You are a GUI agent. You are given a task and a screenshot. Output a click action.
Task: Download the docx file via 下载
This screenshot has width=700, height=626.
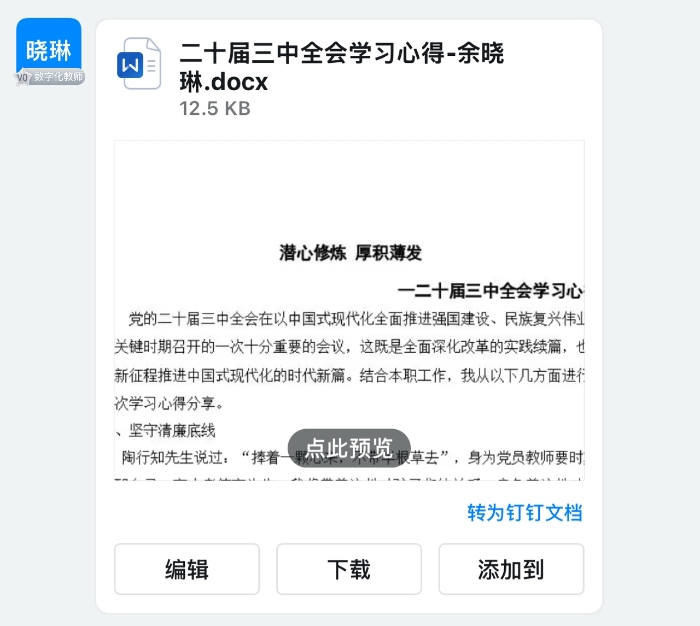(348, 569)
